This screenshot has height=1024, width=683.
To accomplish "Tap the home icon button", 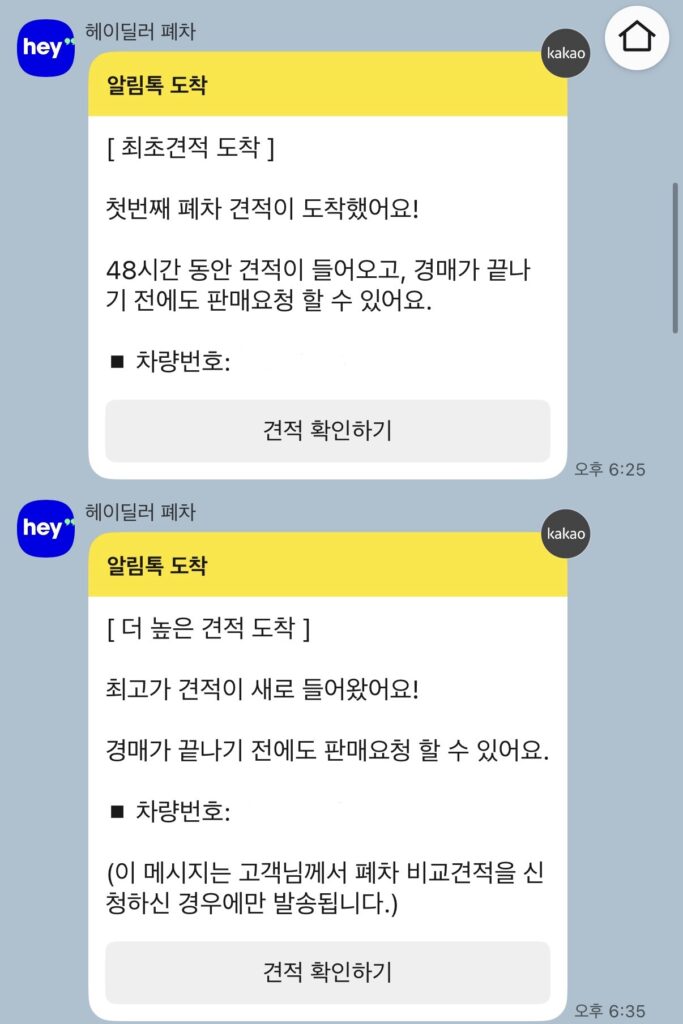I will [637, 38].
